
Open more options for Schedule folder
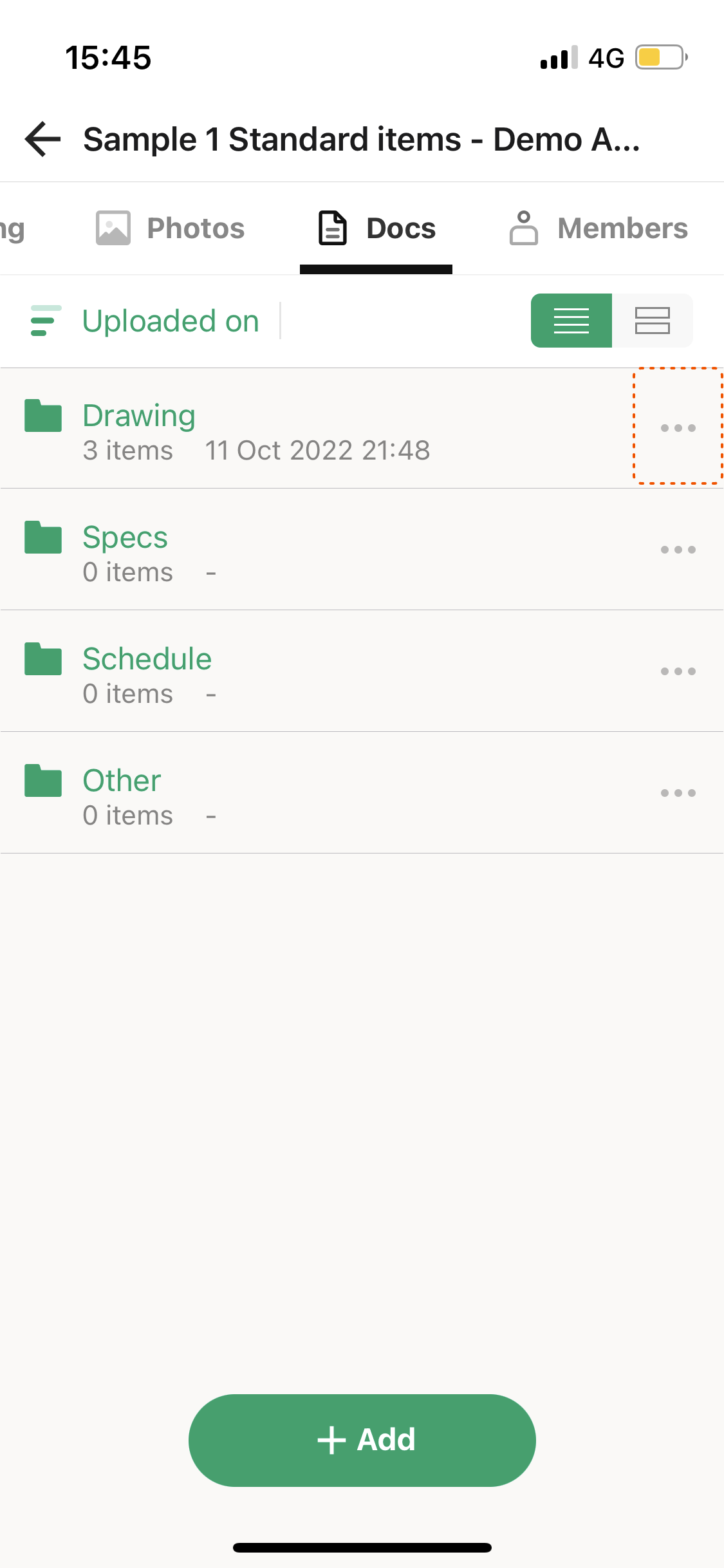pyautogui.click(x=678, y=671)
